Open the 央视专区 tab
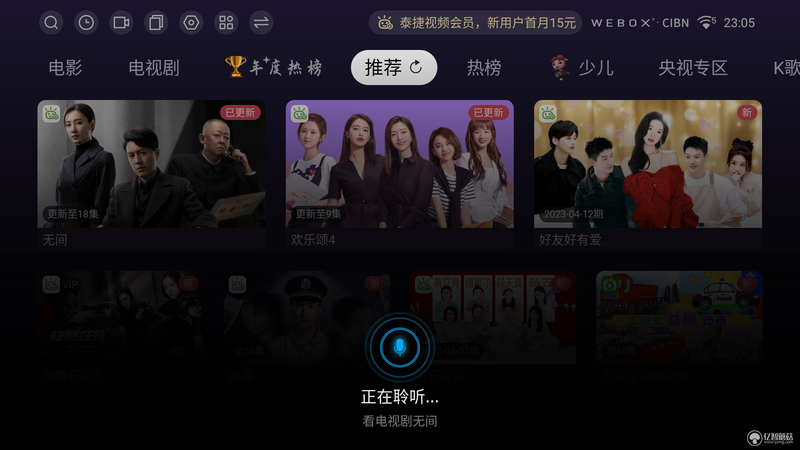The width and height of the screenshot is (800, 450). [x=693, y=68]
